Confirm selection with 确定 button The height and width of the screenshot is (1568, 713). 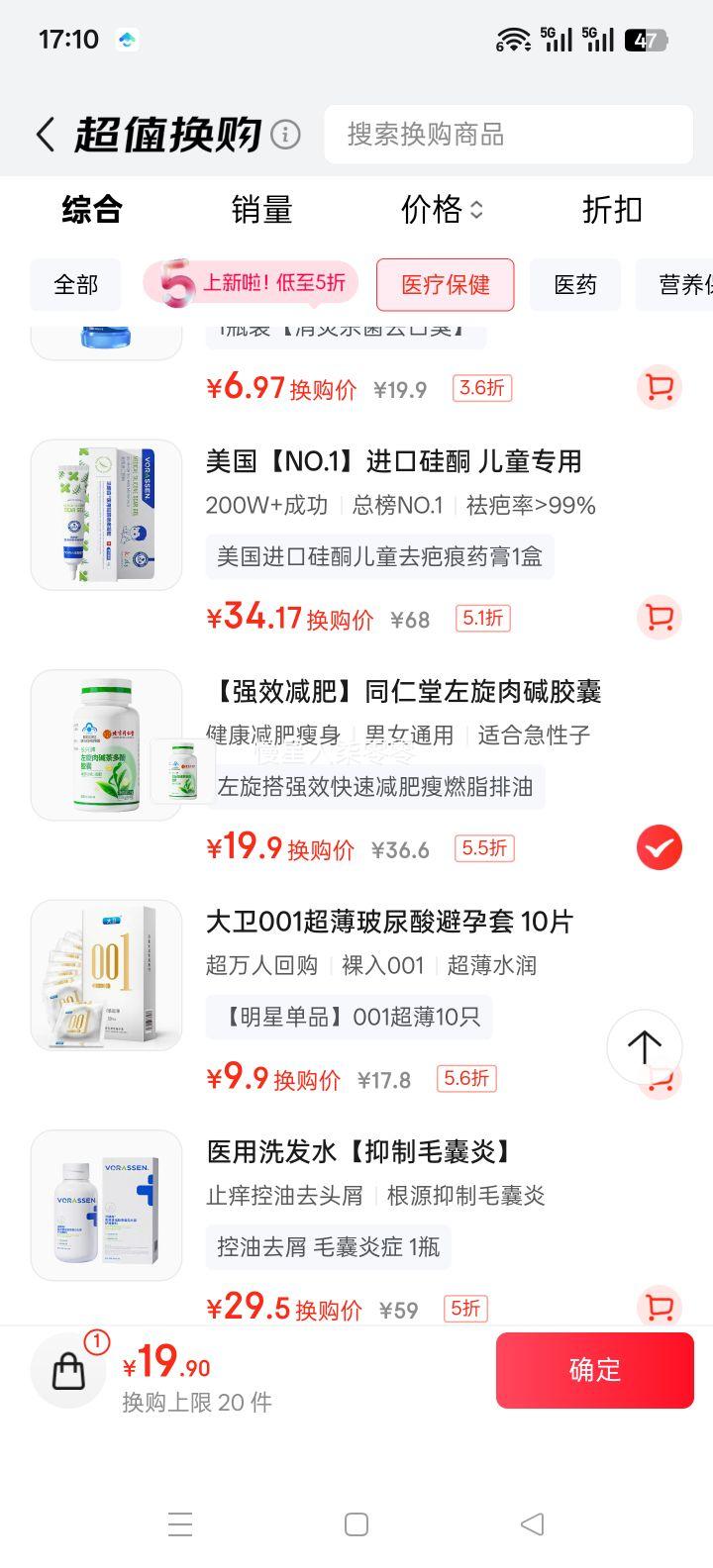pos(594,1370)
